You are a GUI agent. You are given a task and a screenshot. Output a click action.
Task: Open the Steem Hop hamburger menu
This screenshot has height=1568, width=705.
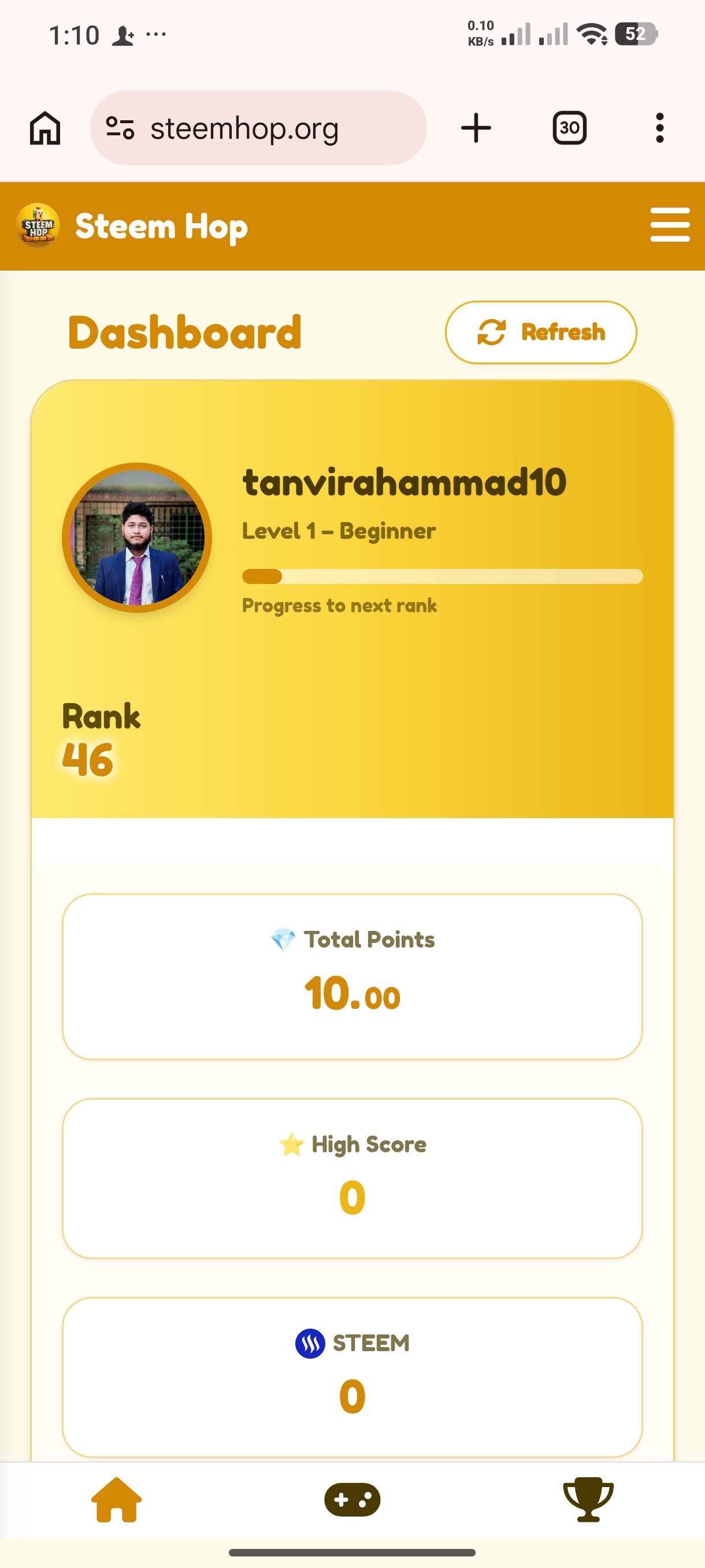point(669,224)
